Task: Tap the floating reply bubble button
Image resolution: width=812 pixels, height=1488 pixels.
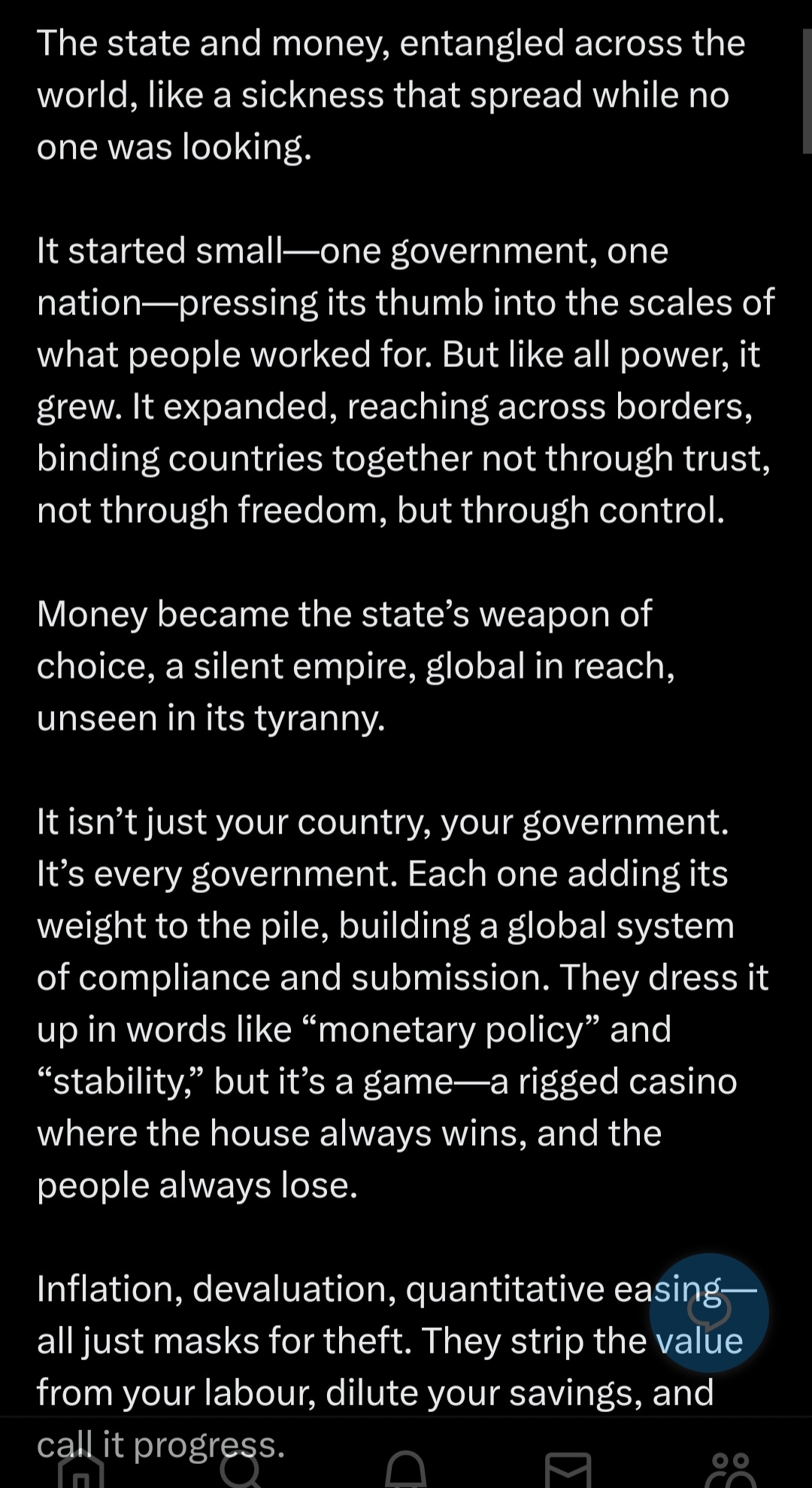Action: 709,1313
